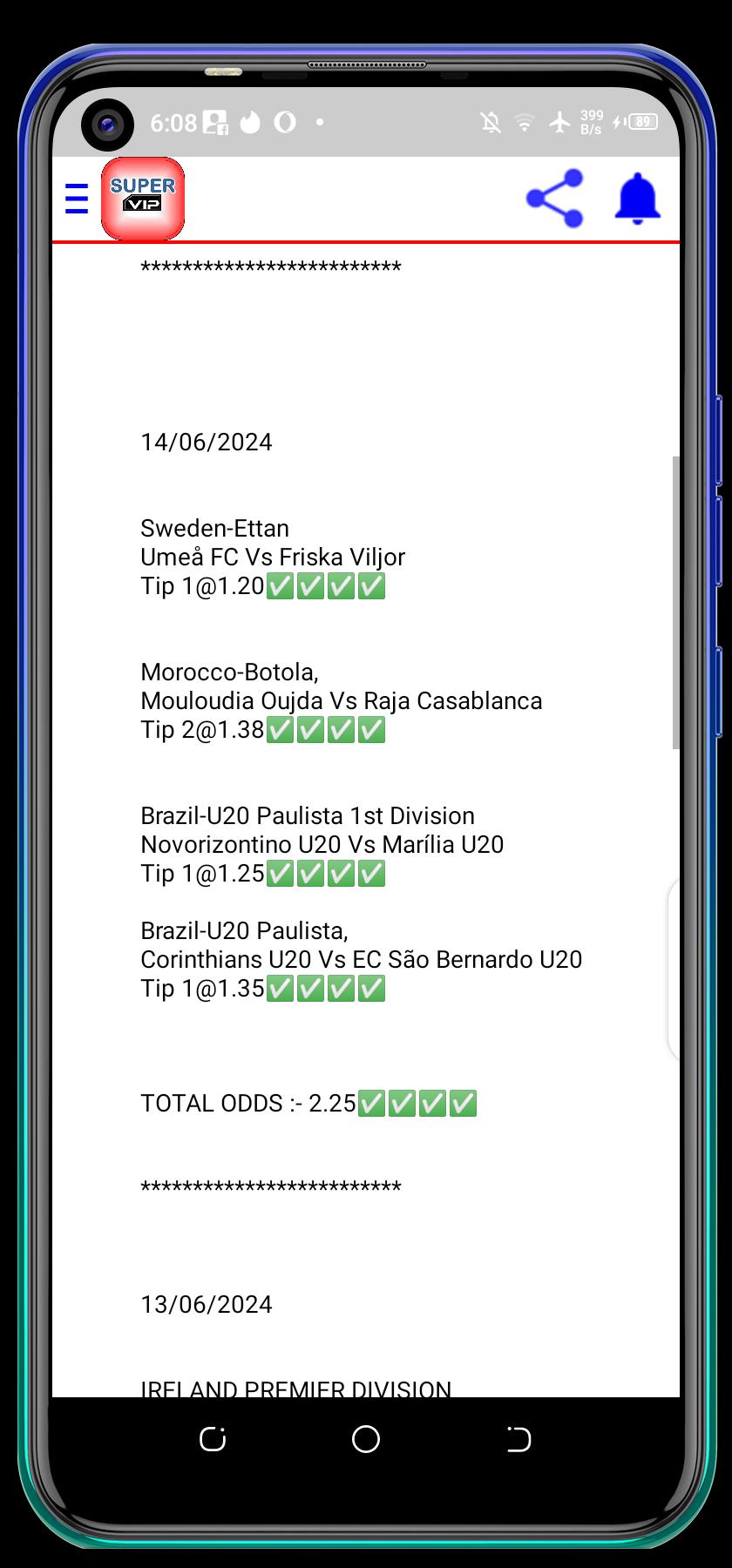Share the app via share icon
This screenshot has width=732, height=1568.
coord(555,199)
